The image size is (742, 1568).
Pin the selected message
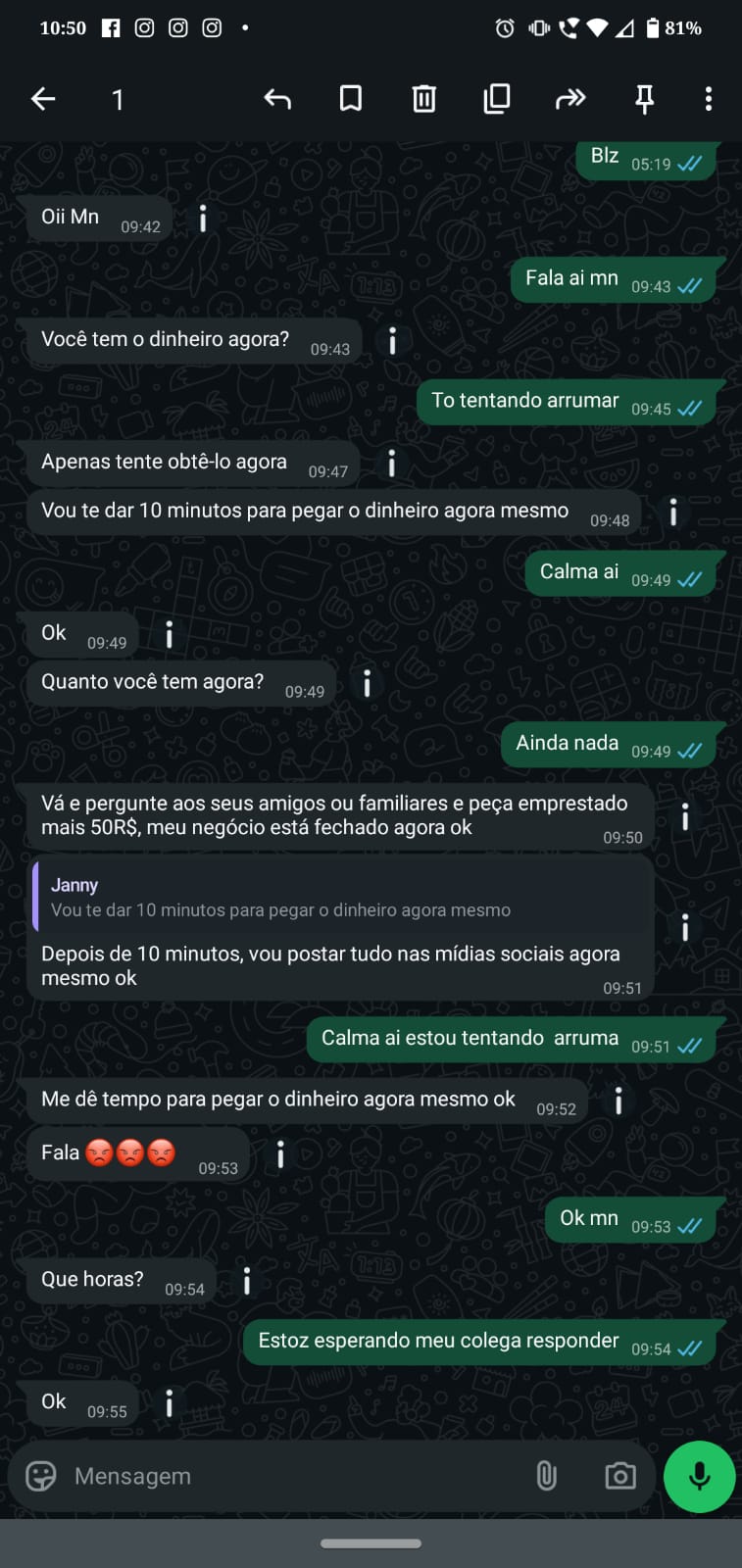pyautogui.click(x=644, y=99)
